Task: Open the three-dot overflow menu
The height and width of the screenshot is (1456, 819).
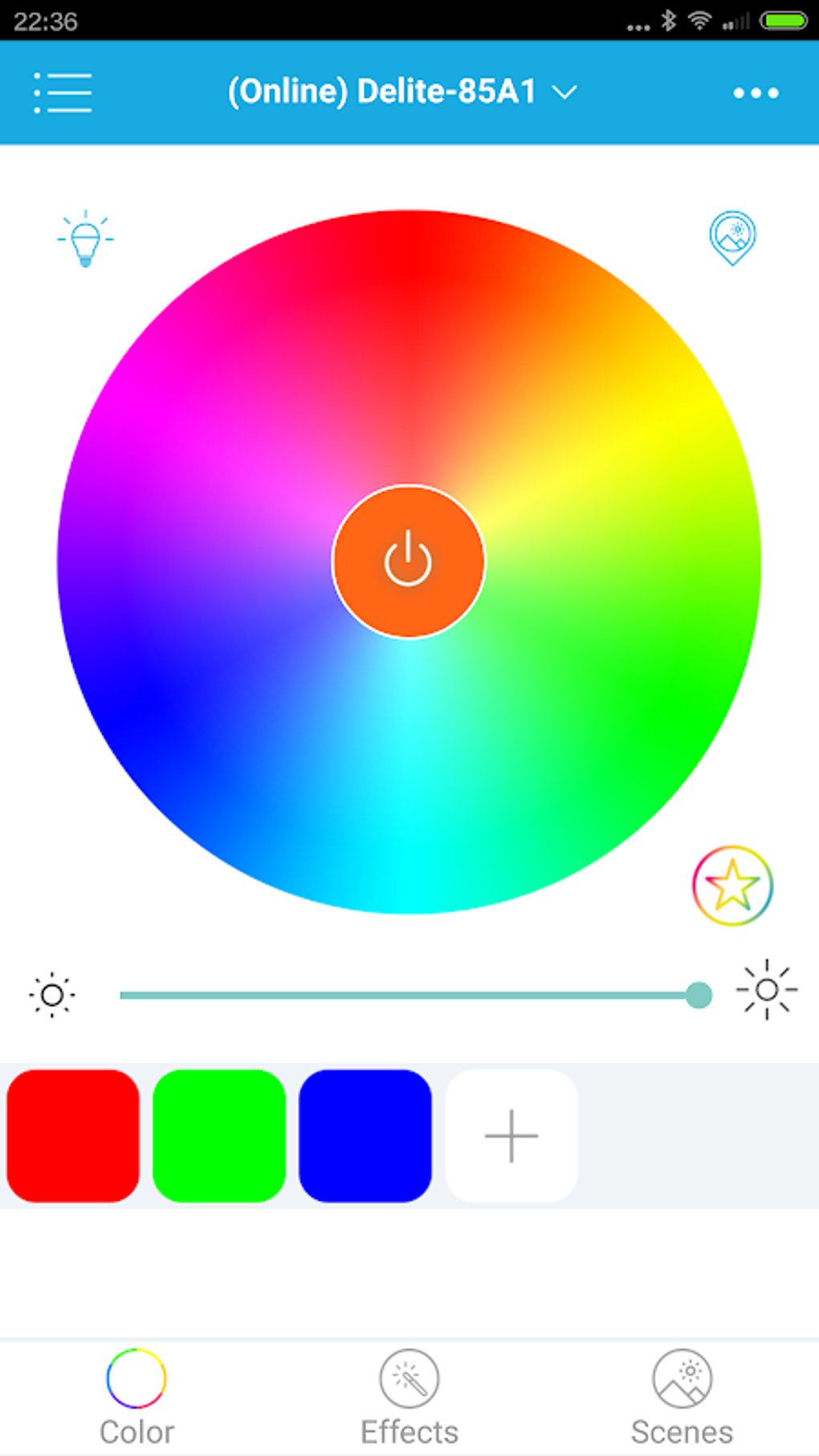Action: 756,93
